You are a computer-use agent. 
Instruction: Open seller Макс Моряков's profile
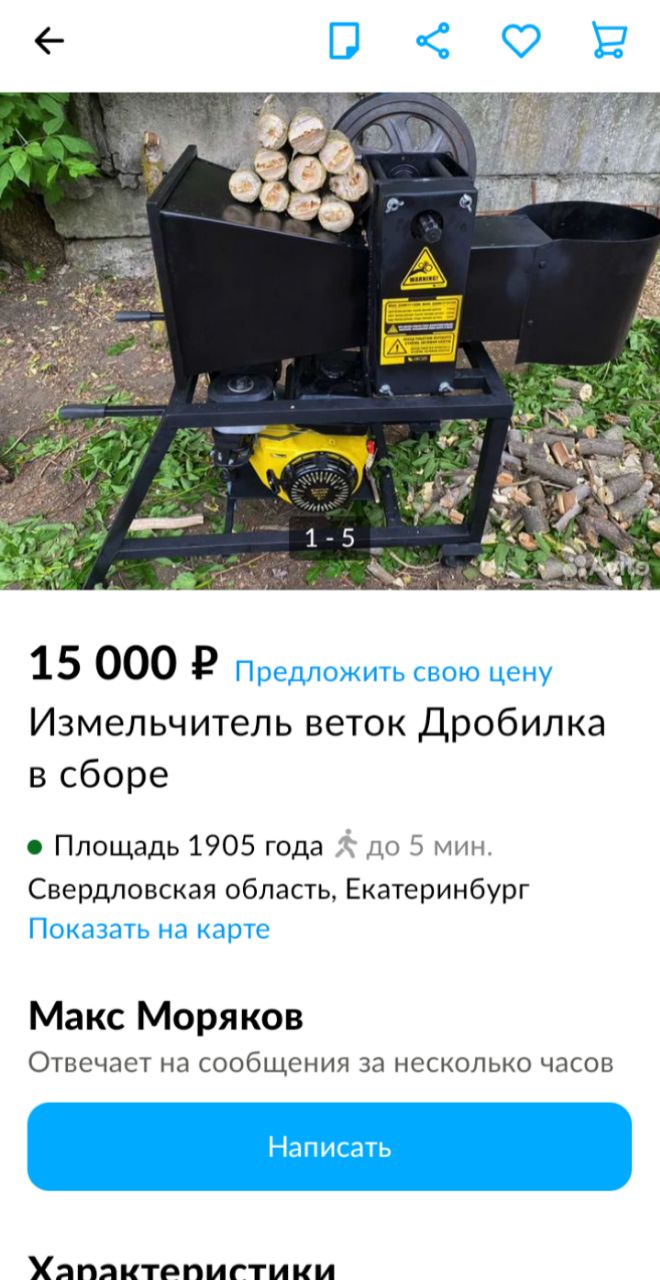(x=166, y=1017)
